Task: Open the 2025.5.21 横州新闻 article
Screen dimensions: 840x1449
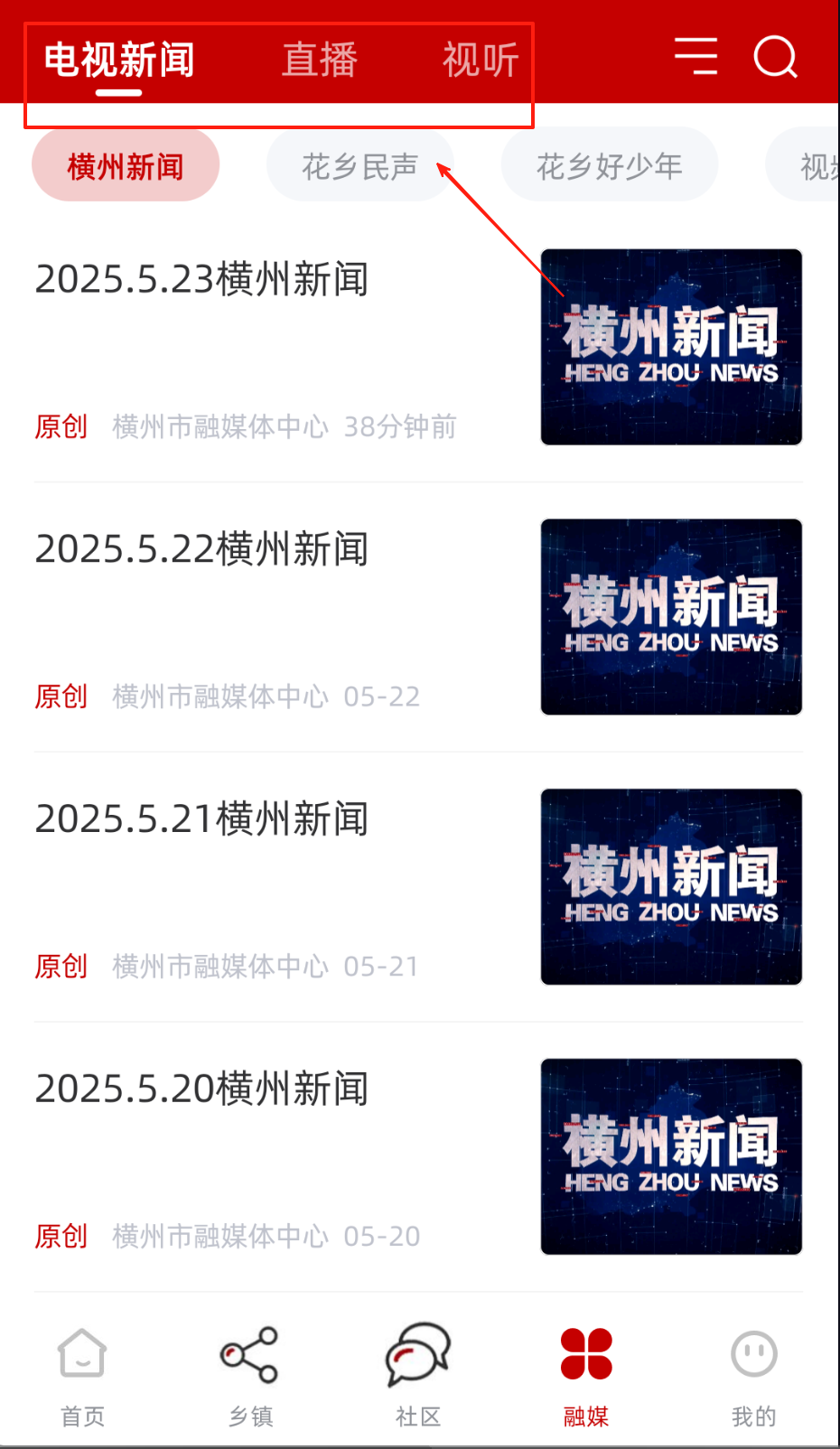Action: pos(201,818)
